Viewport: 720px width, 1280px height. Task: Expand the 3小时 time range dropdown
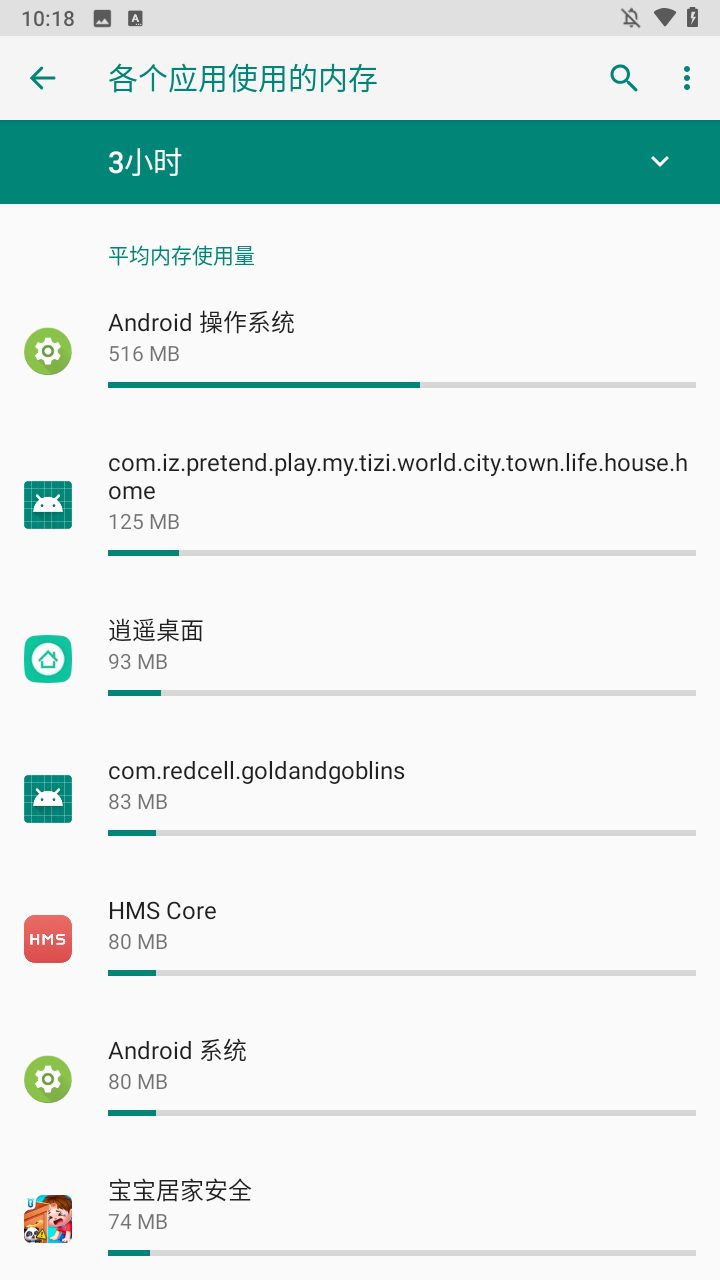click(x=360, y=161)
